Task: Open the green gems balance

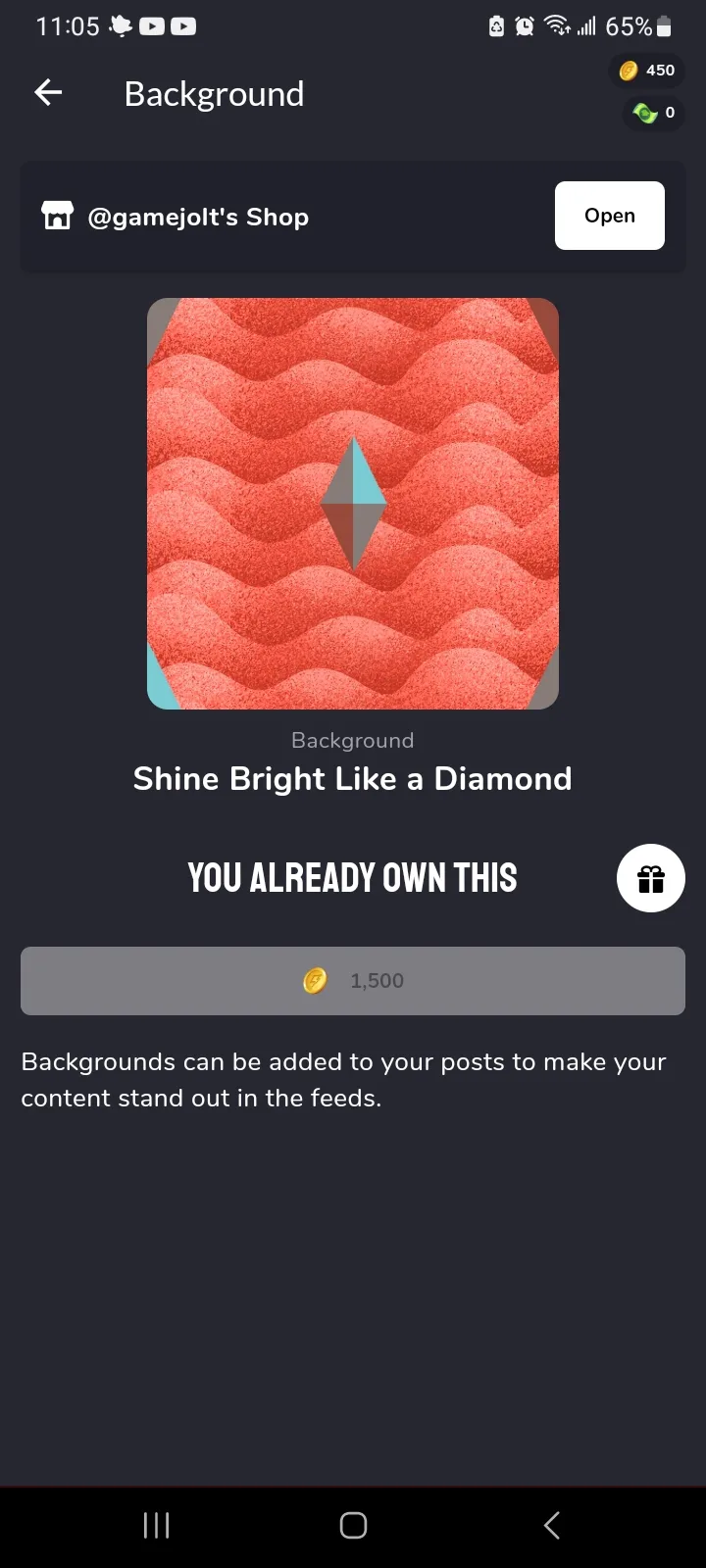Action: (x=653, y=113)
